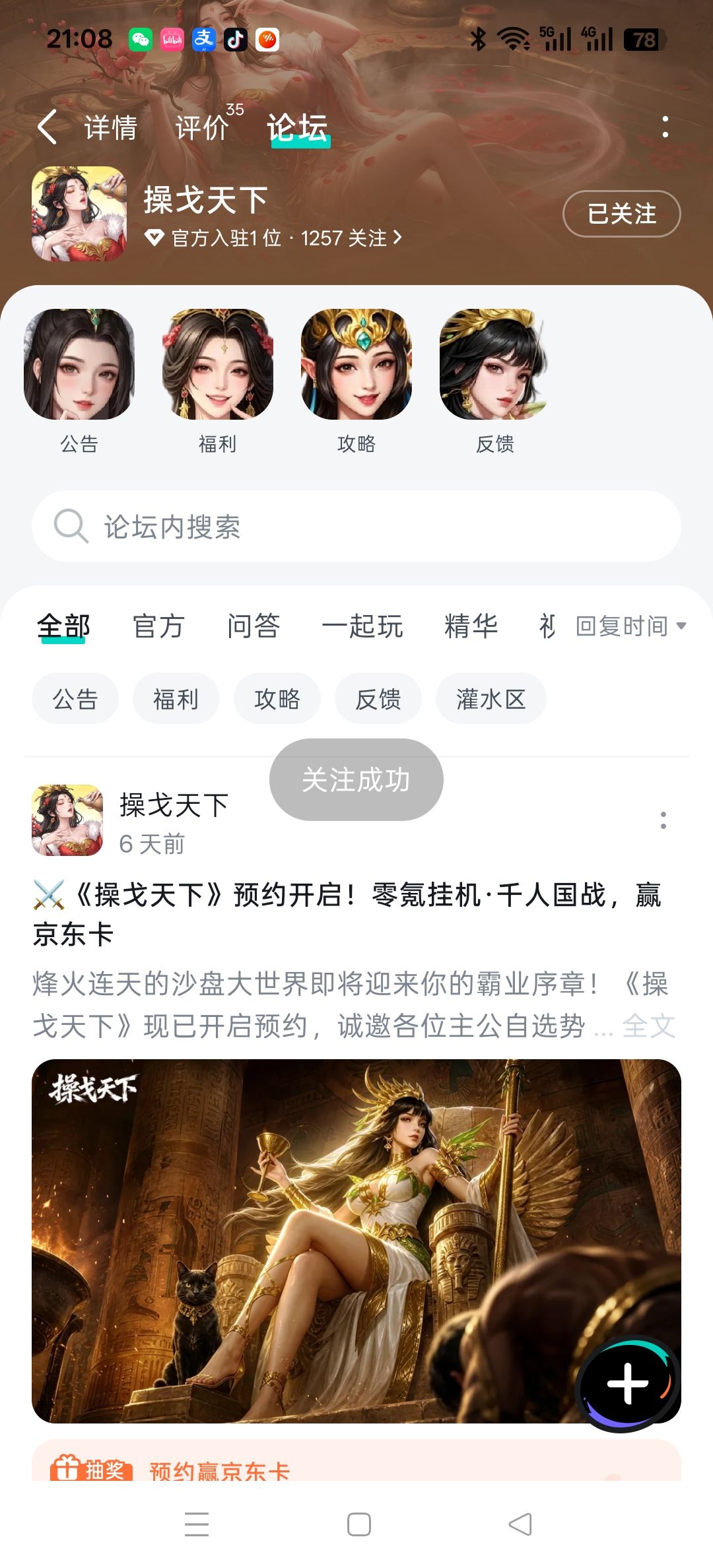The image size is (713, 1568).
Task: Open the overflow menu in the header
Action: (665, 127)
